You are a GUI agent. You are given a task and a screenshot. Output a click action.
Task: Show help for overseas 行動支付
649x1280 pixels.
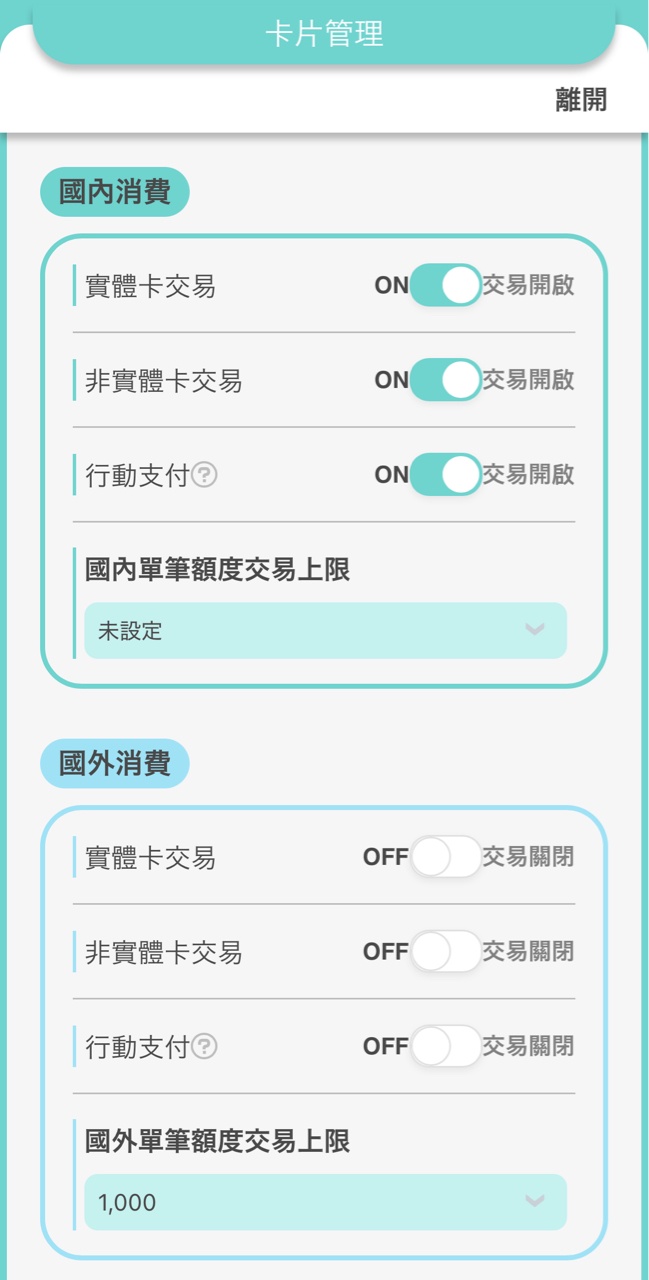click(x=204, y=1047)
